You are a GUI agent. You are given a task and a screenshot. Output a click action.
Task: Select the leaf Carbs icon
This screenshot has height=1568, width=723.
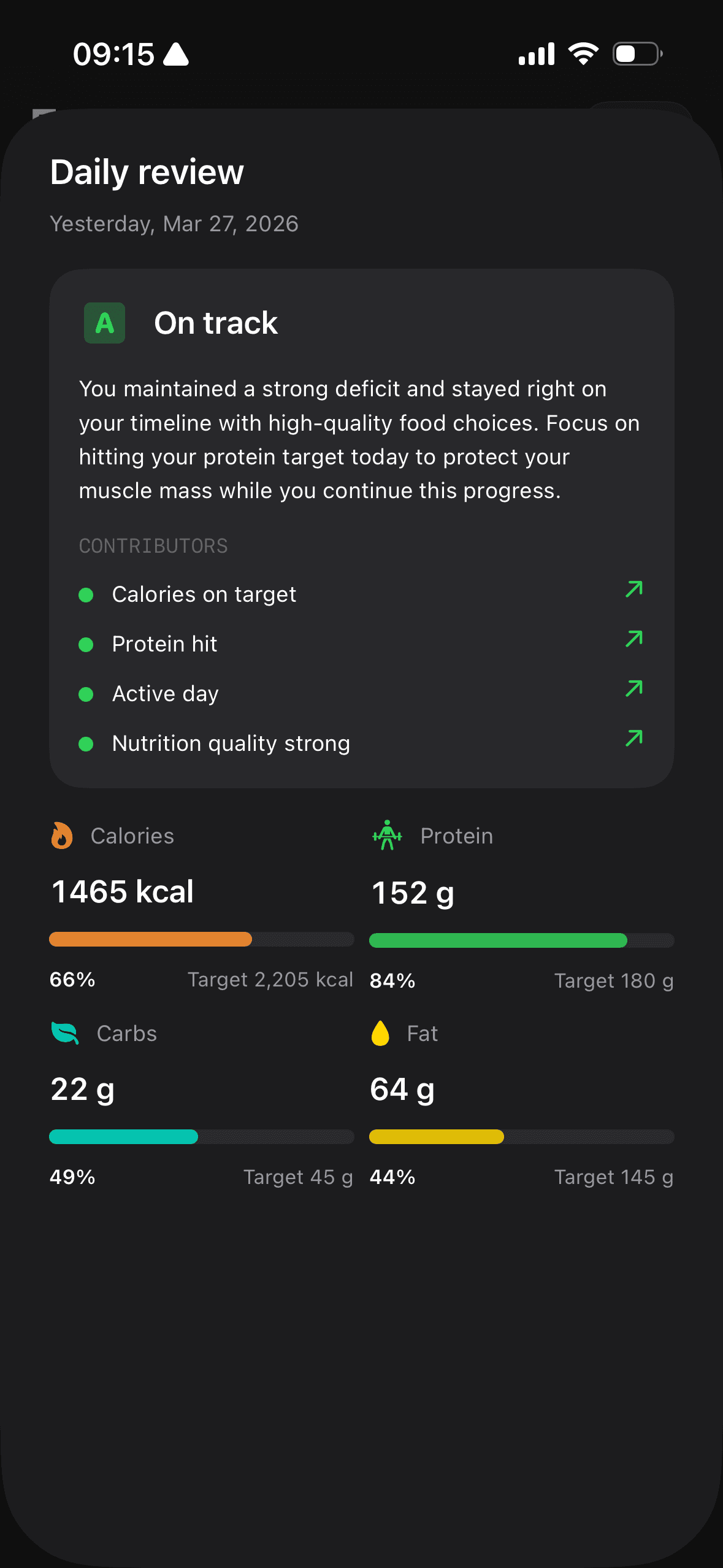point(64,1033)
